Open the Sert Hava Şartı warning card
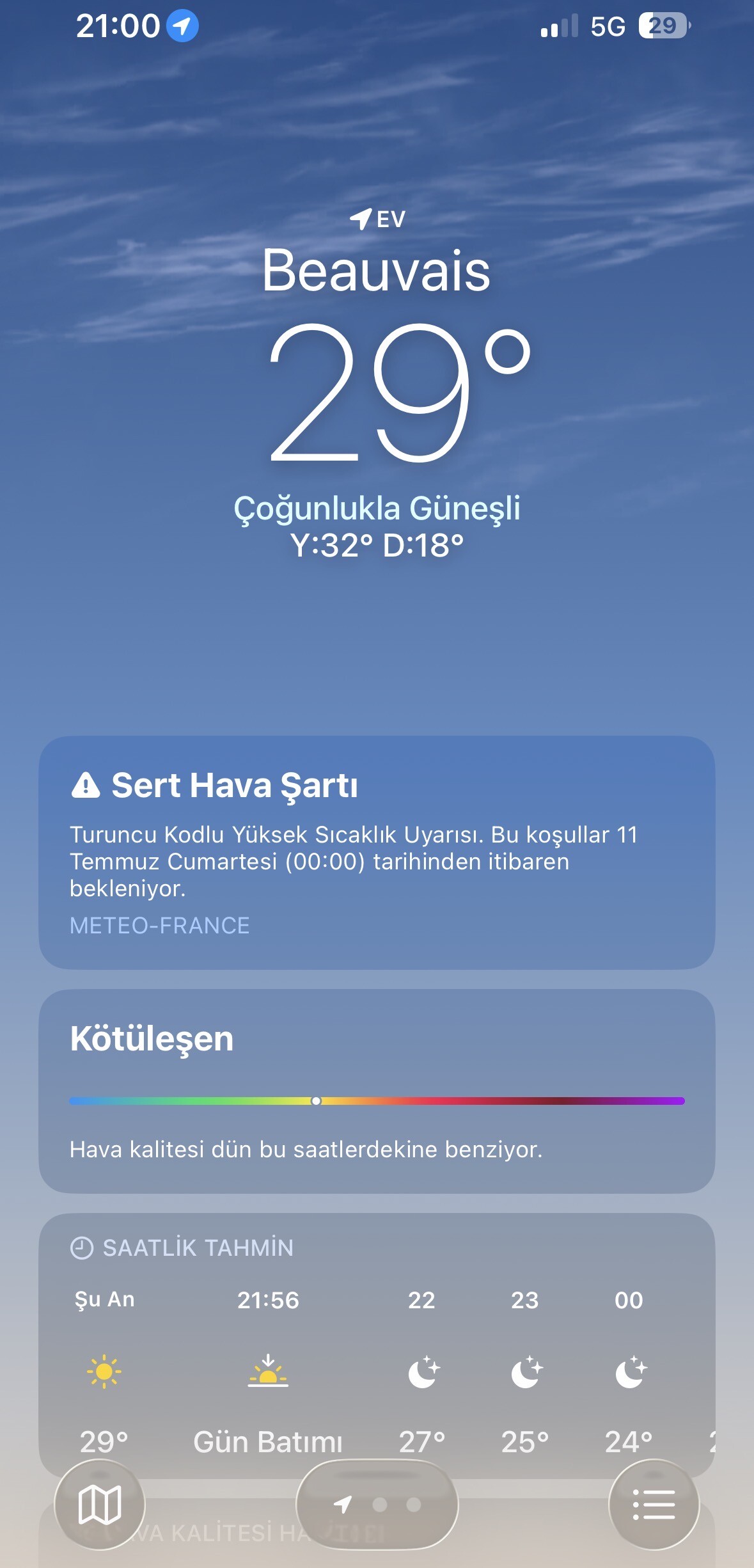Viewport: 754px width, 1568px height. 377,852
